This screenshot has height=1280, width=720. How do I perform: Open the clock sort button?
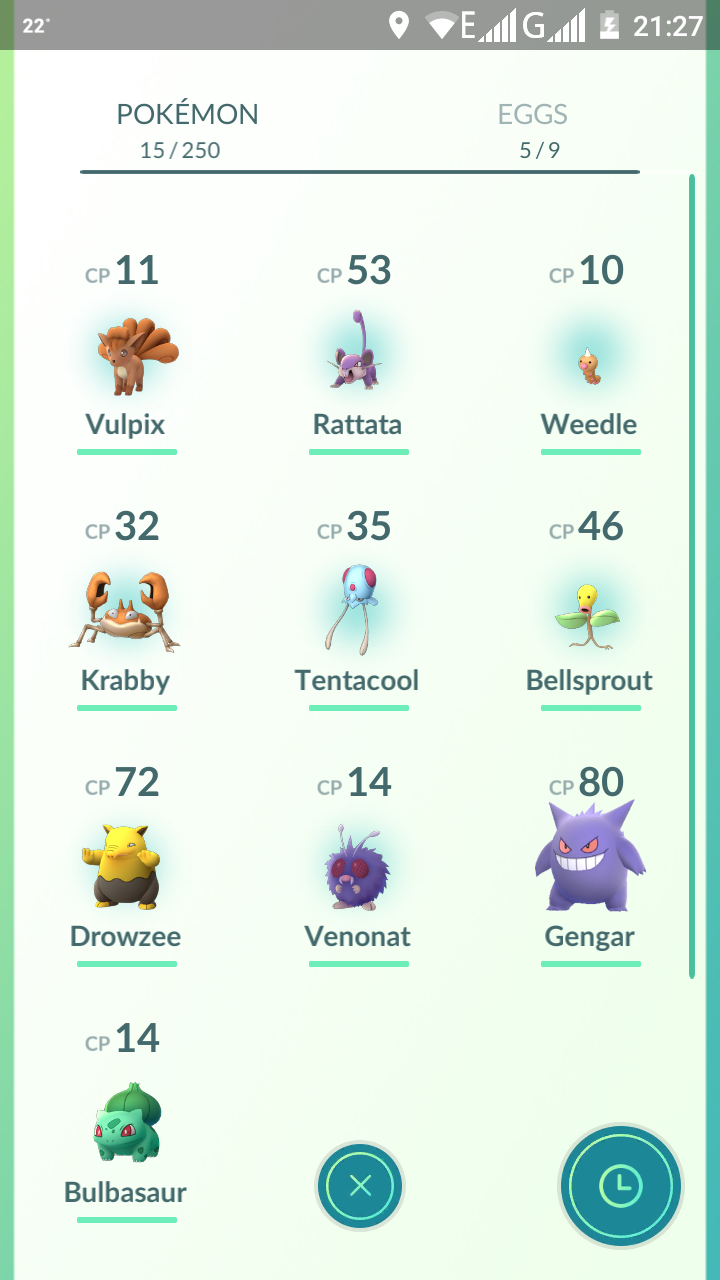(x=621, y=1186)
